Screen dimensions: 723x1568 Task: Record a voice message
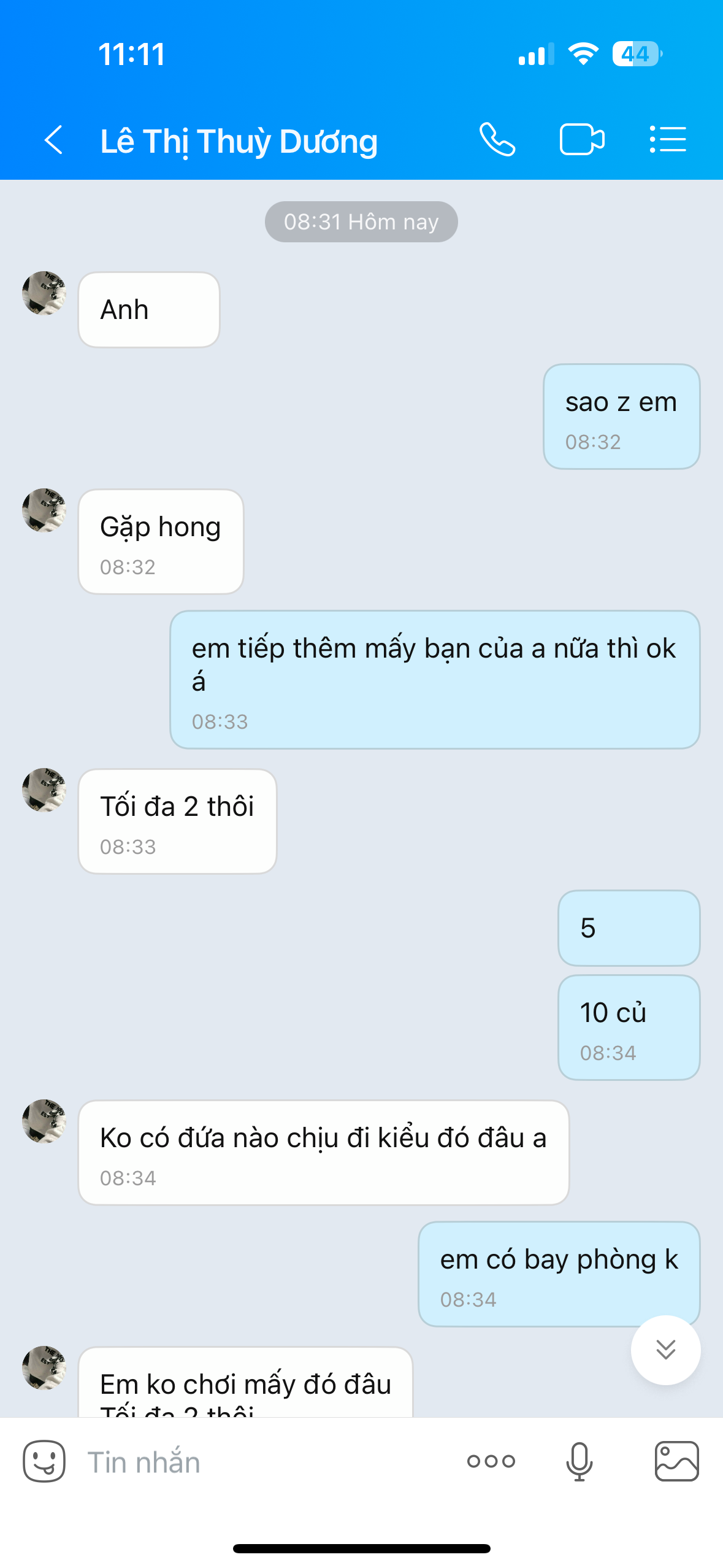tap(579, 1461)
